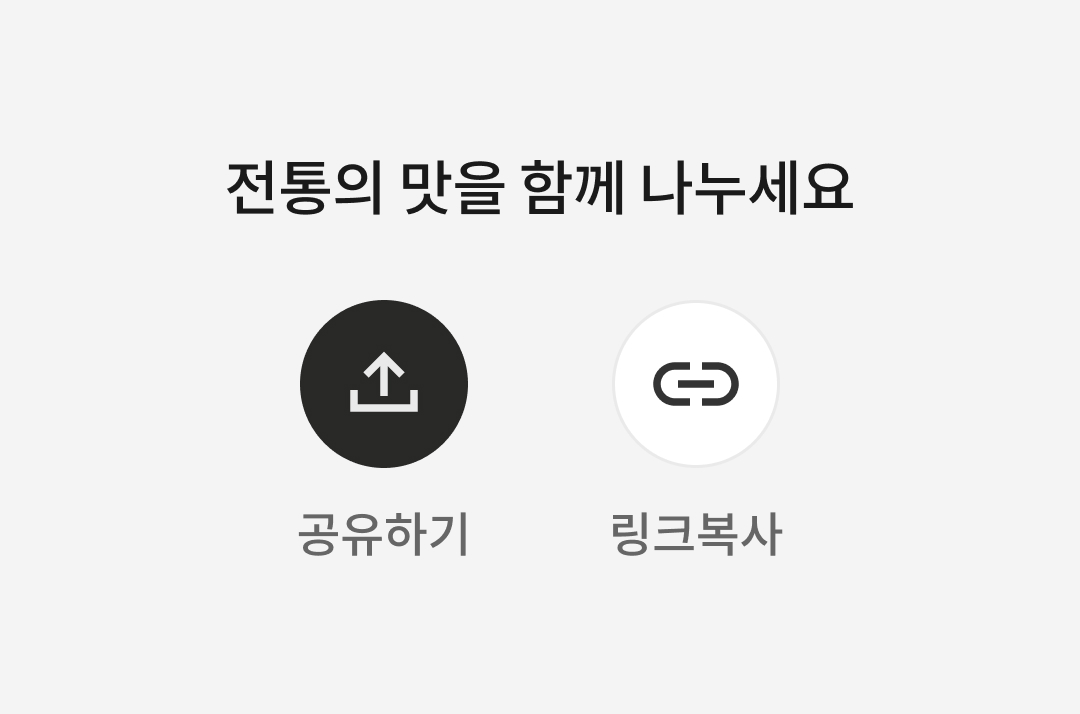1080x714 pixels.
Task: Tap the 공유하기 share button
Action: coord(384,384)
